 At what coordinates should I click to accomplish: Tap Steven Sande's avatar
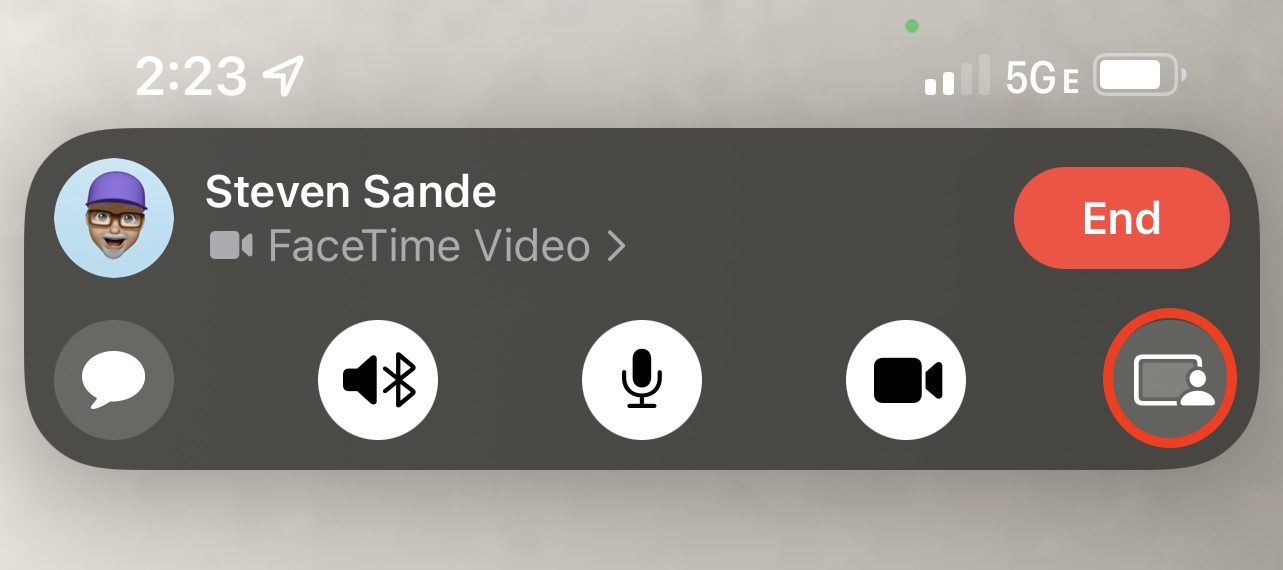[113, 218]
